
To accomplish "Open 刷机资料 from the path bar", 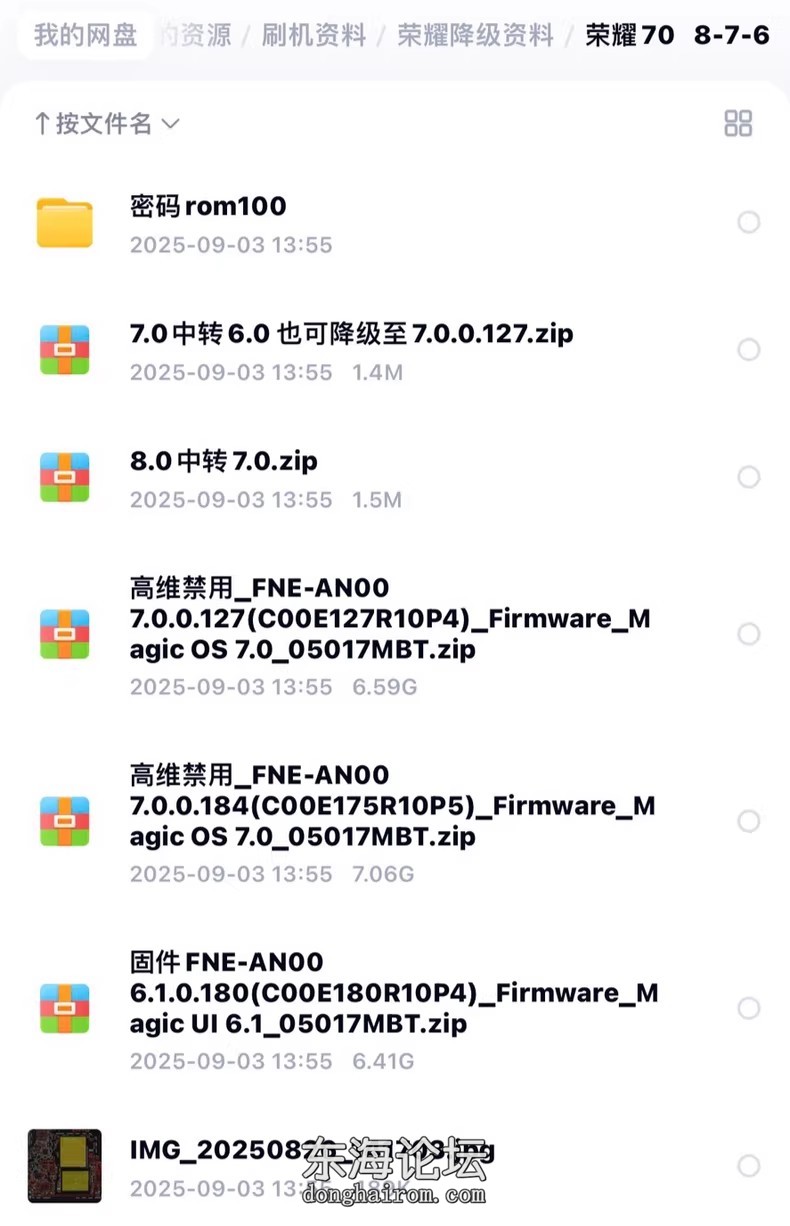I will pos(312,34).
